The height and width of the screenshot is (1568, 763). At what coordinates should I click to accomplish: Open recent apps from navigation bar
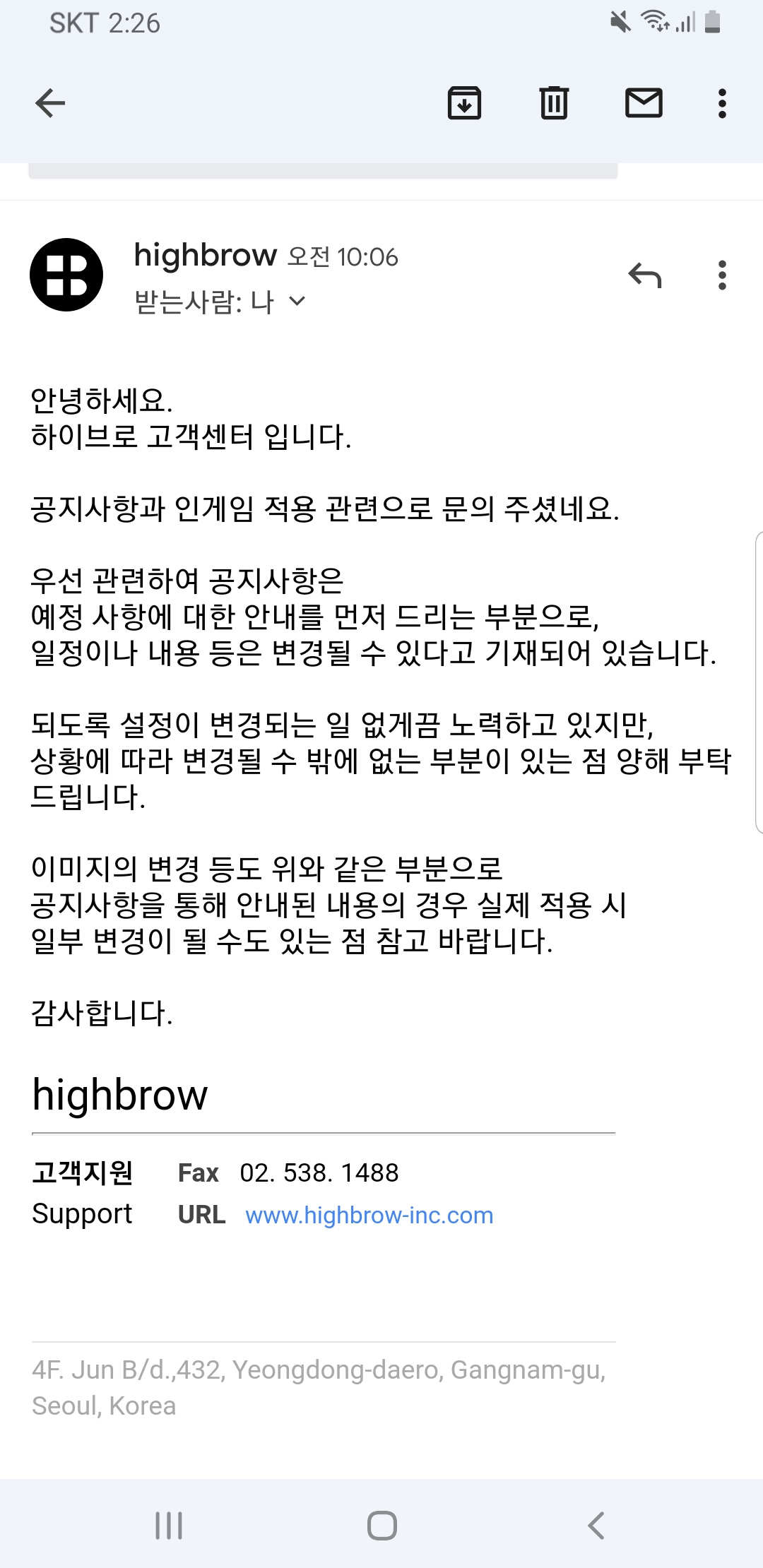click(169, 1526)
